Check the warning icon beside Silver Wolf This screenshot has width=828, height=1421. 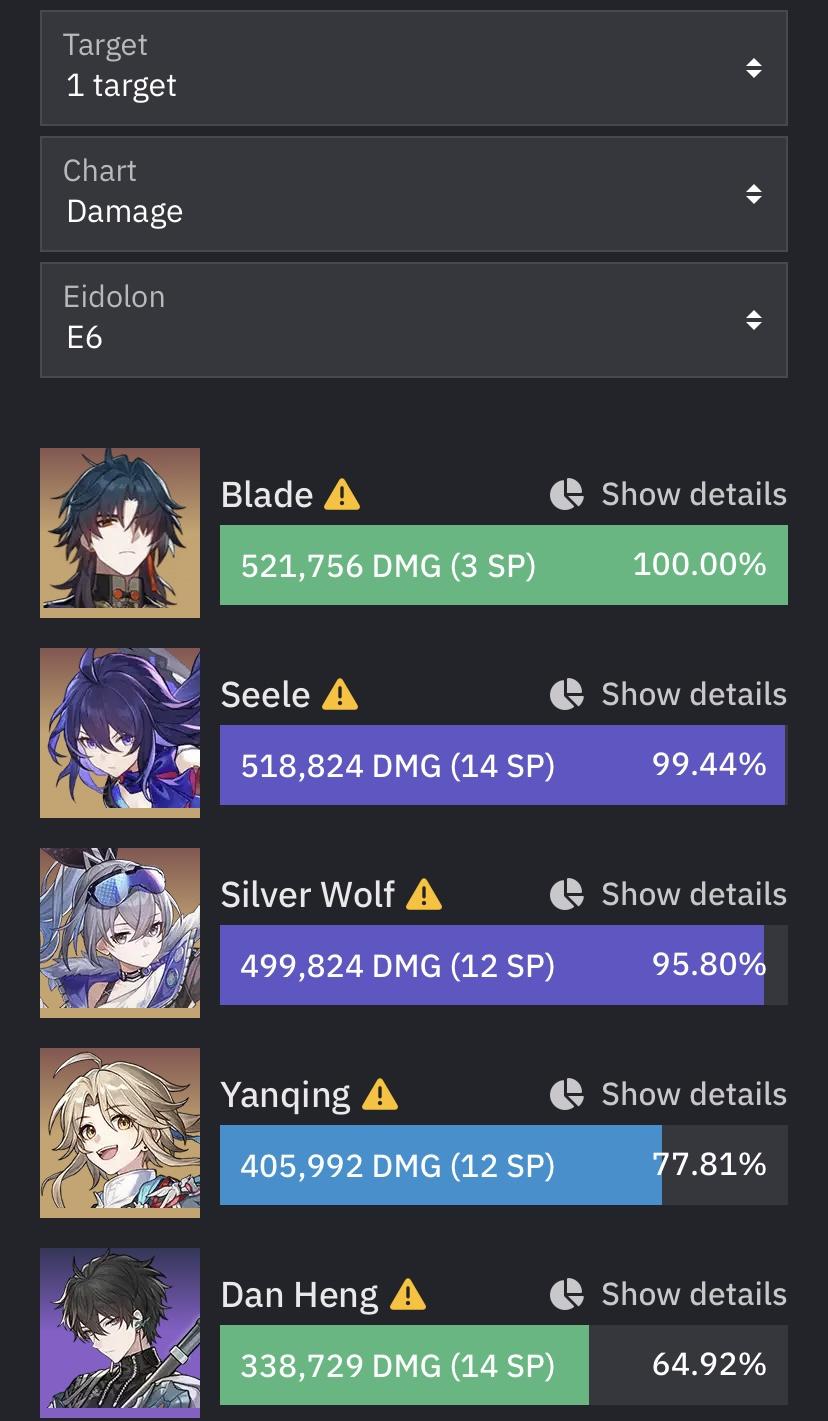tap(424, 894)
